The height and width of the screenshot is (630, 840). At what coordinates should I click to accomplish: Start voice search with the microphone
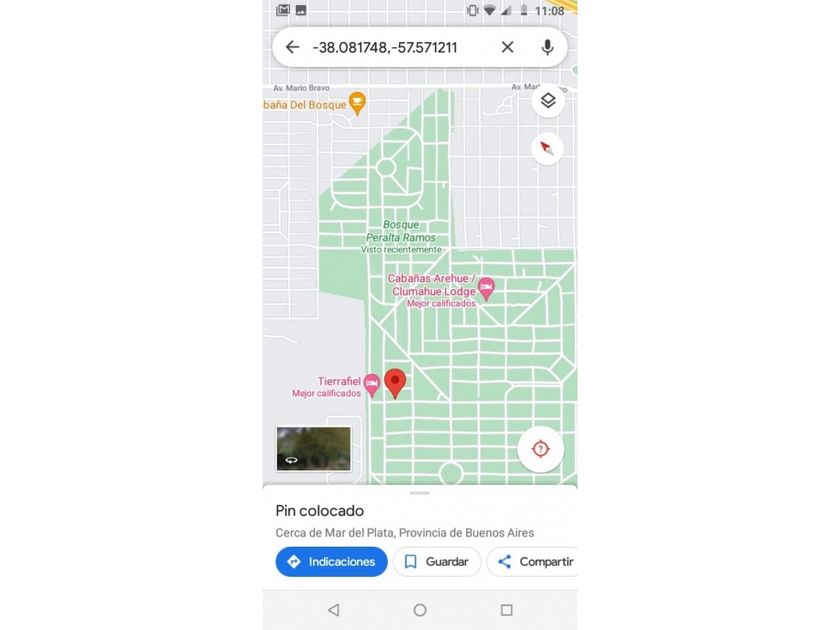pos(547,47)
